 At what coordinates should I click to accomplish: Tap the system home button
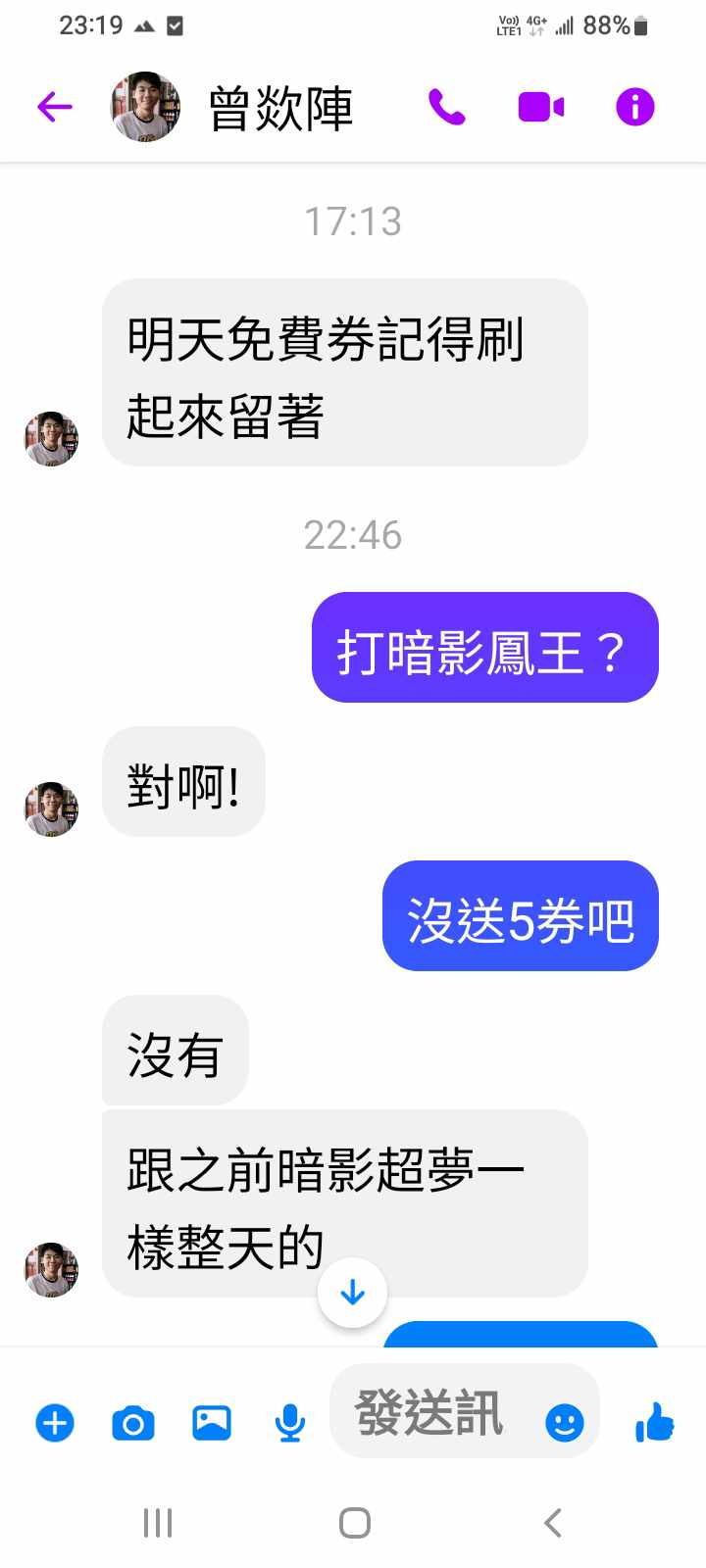(x=354, y=1523)
